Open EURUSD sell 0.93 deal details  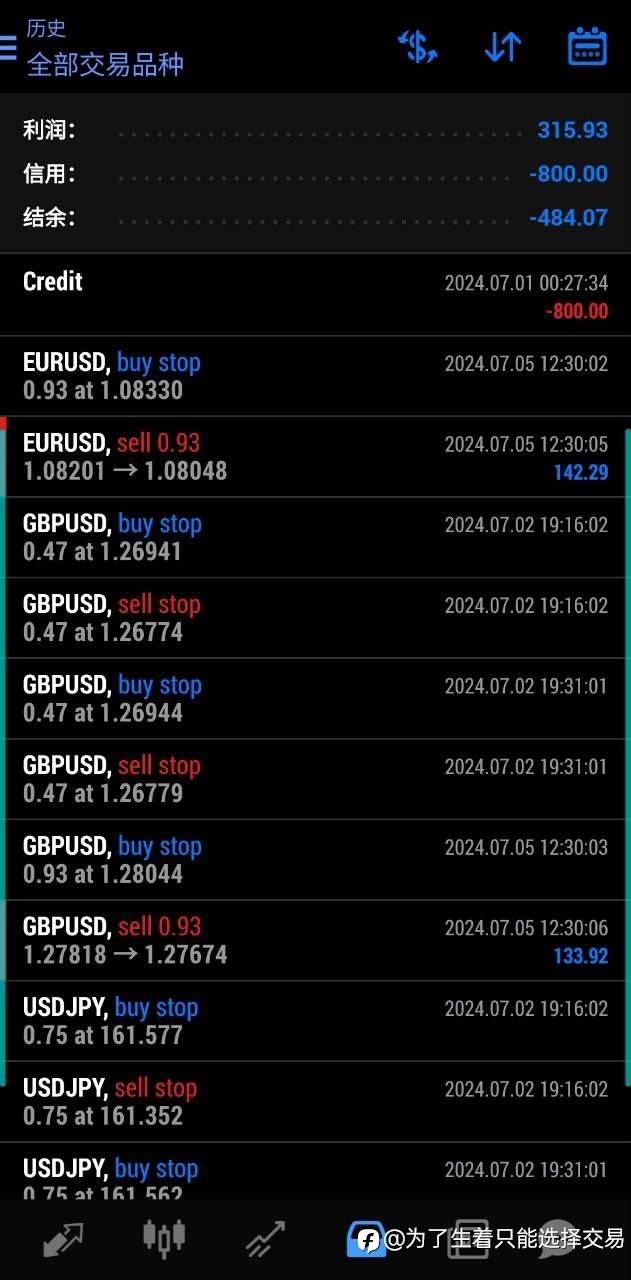coord(315,457)
